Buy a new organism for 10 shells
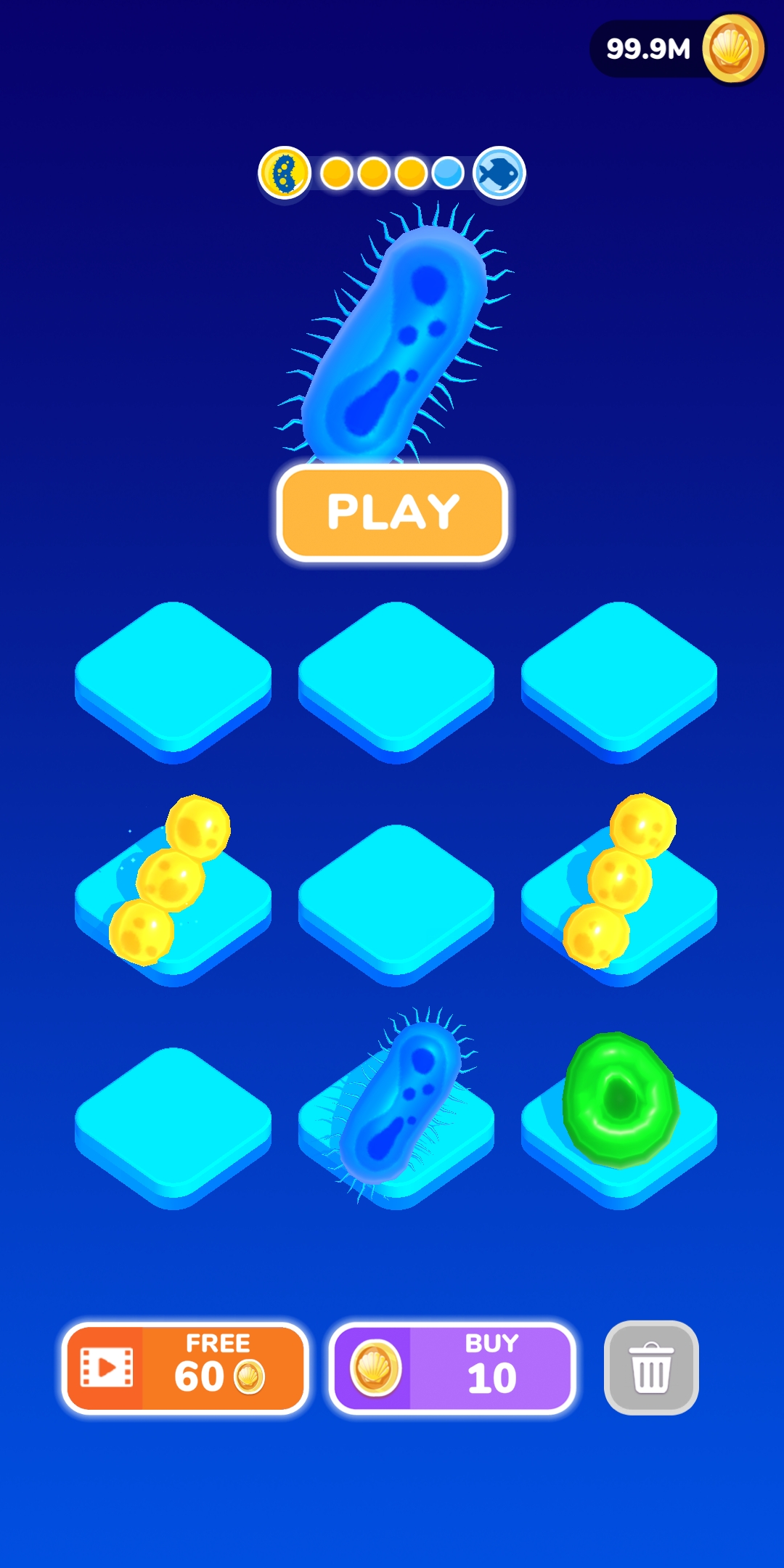 [452, 1368]
